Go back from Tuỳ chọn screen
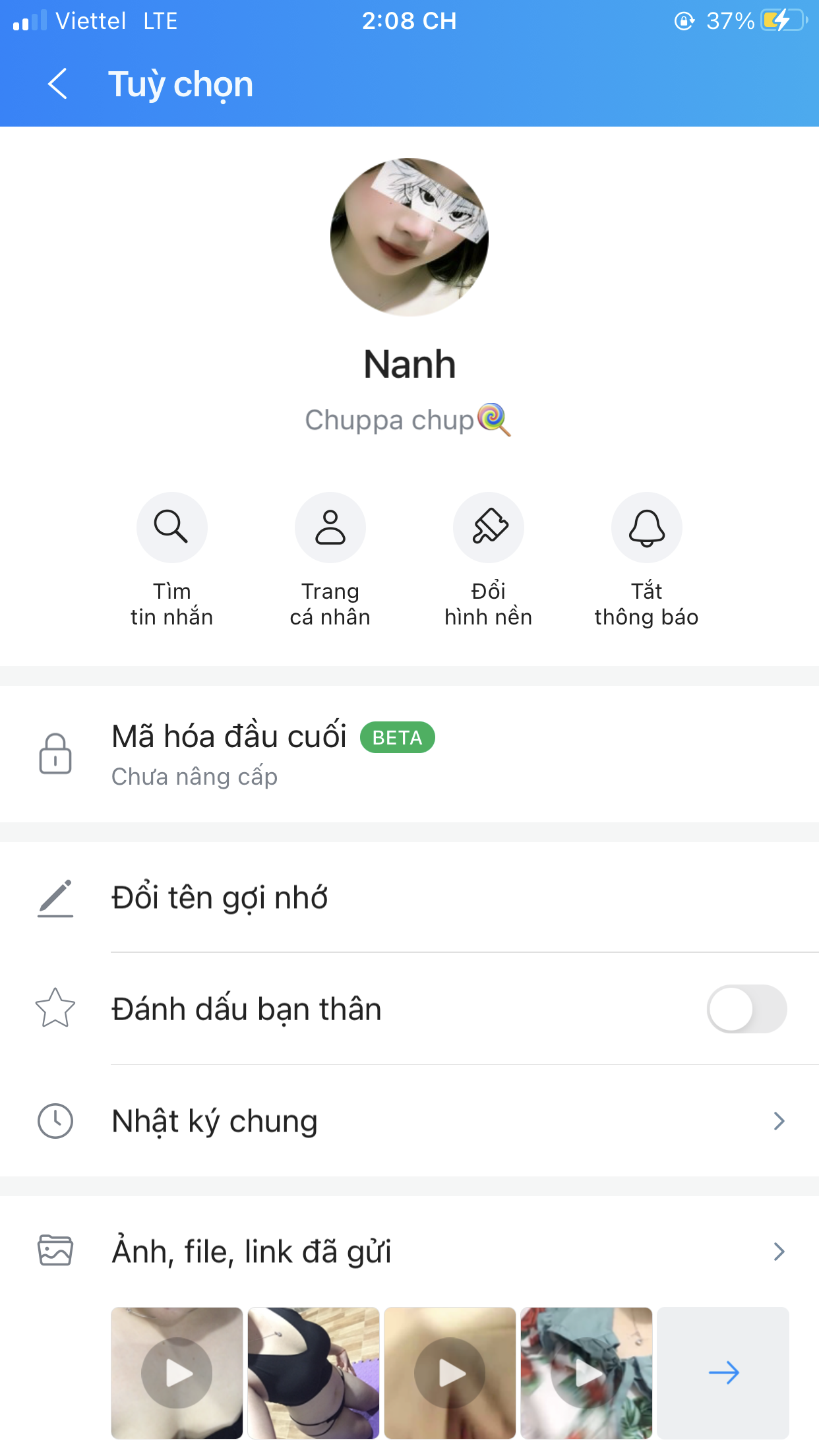 pyautogui.click(x=58, y=84)
